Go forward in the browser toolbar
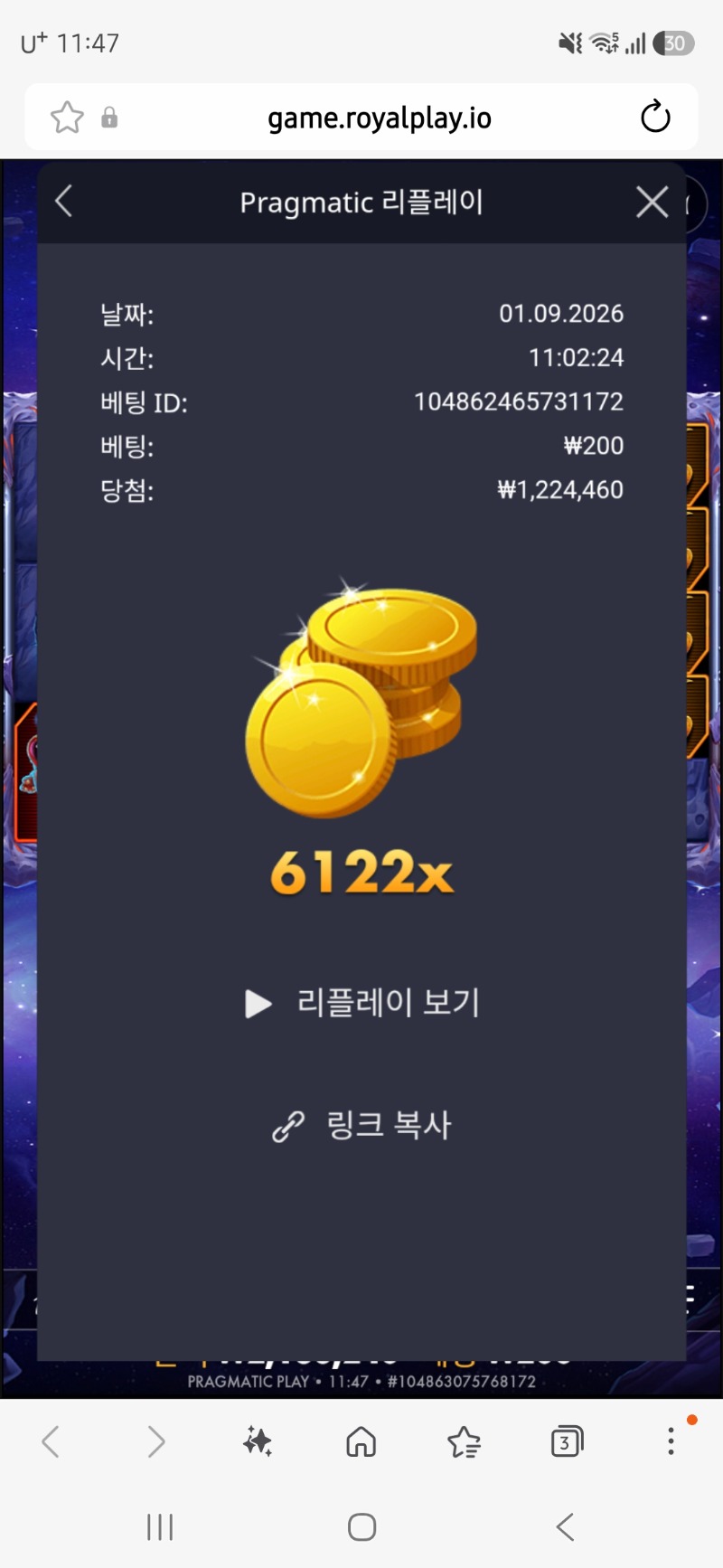Image resolution: width=723 pixels, height=1568 pixels. tap(155, 1441)
